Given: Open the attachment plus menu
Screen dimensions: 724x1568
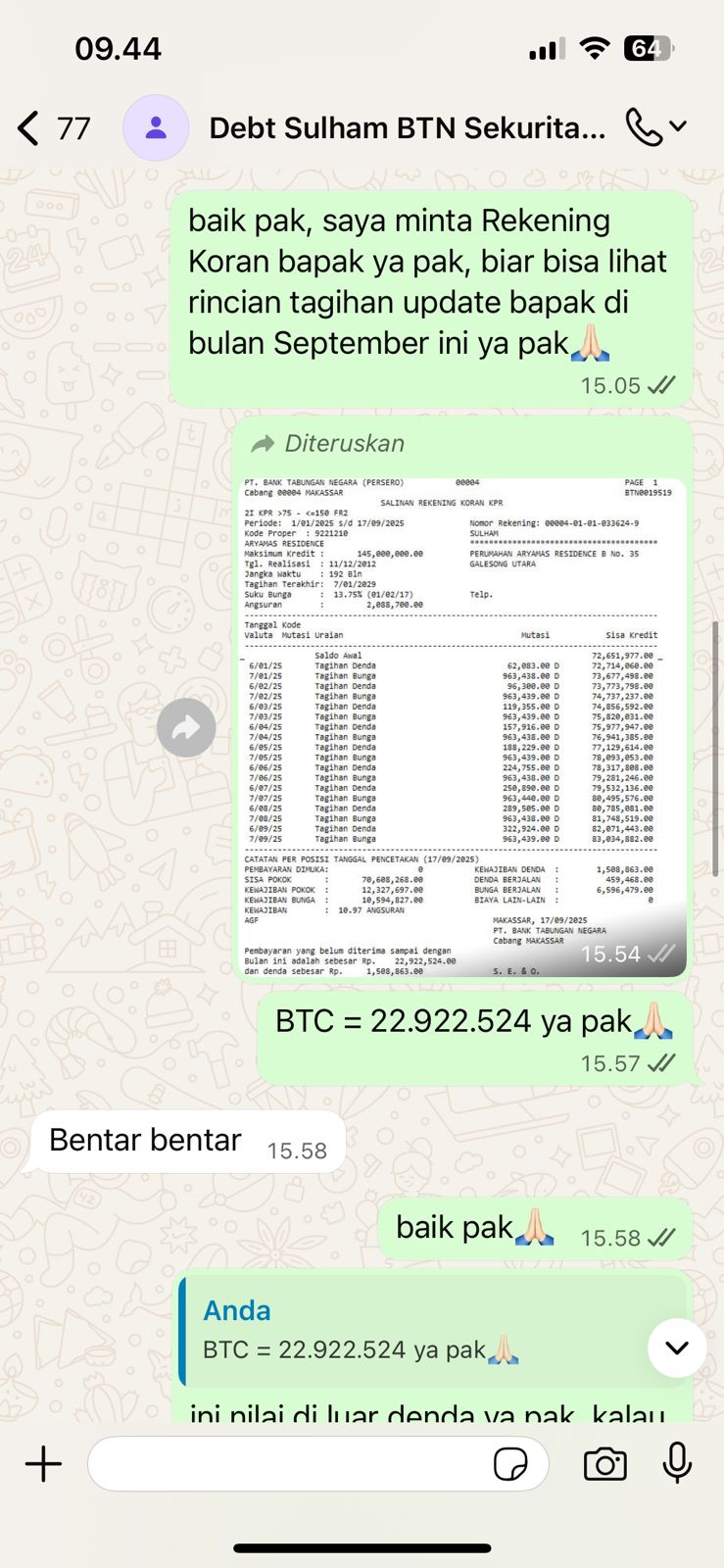Looking at the screenshot, I should click(43, 1464).
